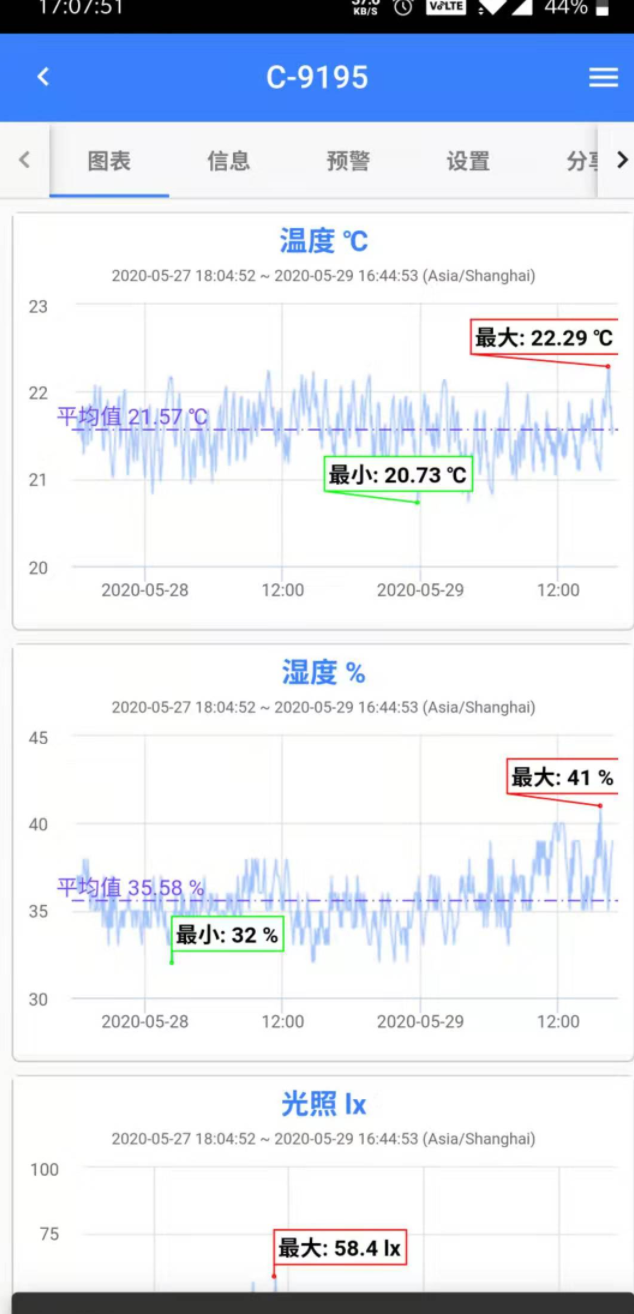Tap the right arrow on the tab bar
Viewport: 634px width, 1314px height.
click(x=621, y=160)
